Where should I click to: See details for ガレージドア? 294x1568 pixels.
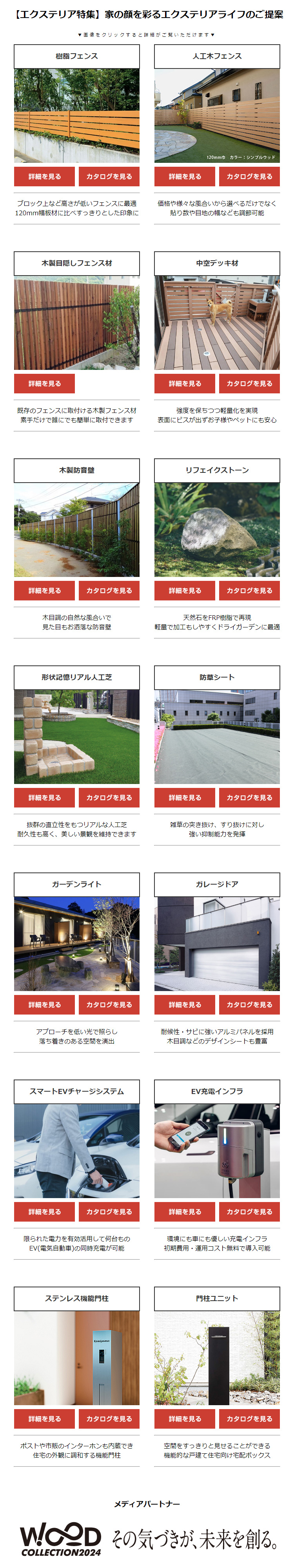(185, 1004)
